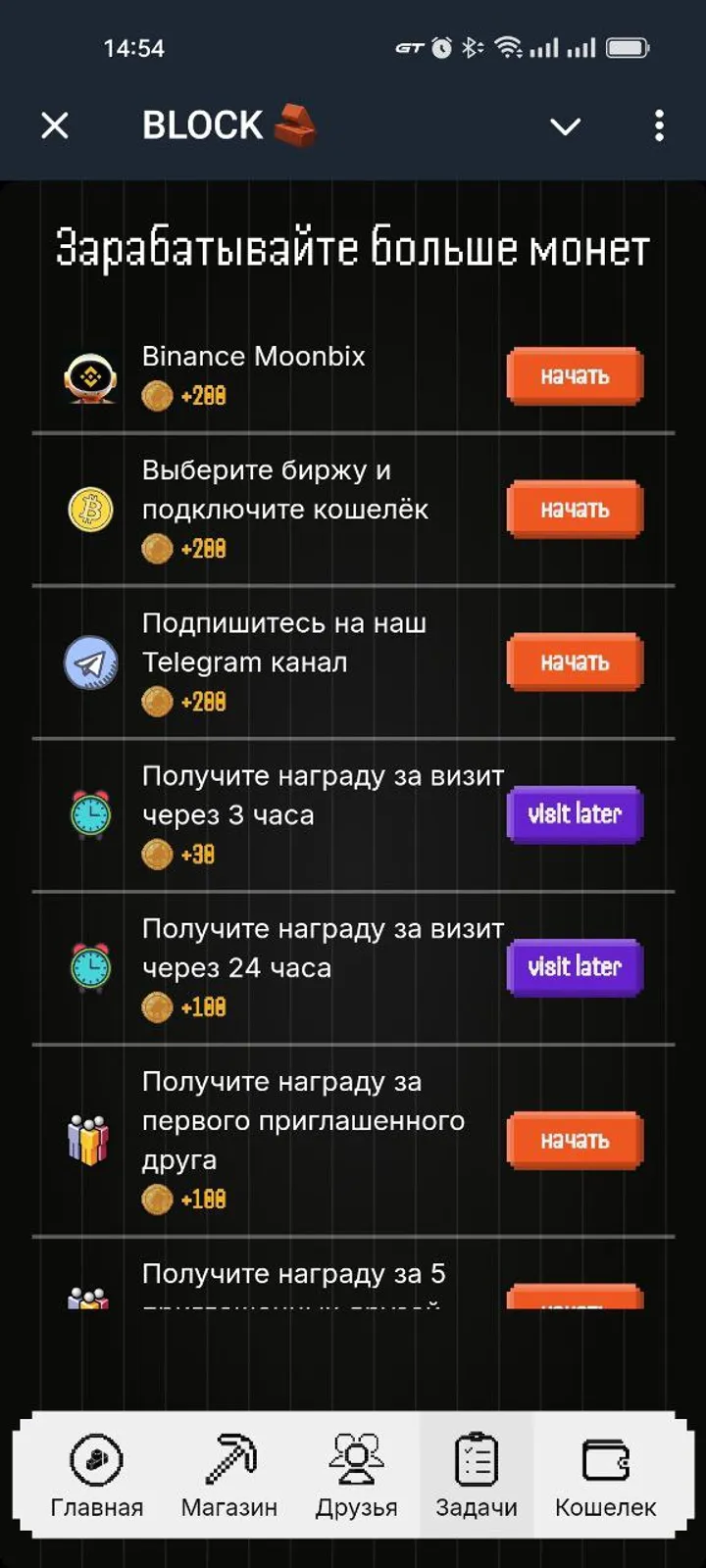Open the Друзья friends icon

(x=356, y=1458)
